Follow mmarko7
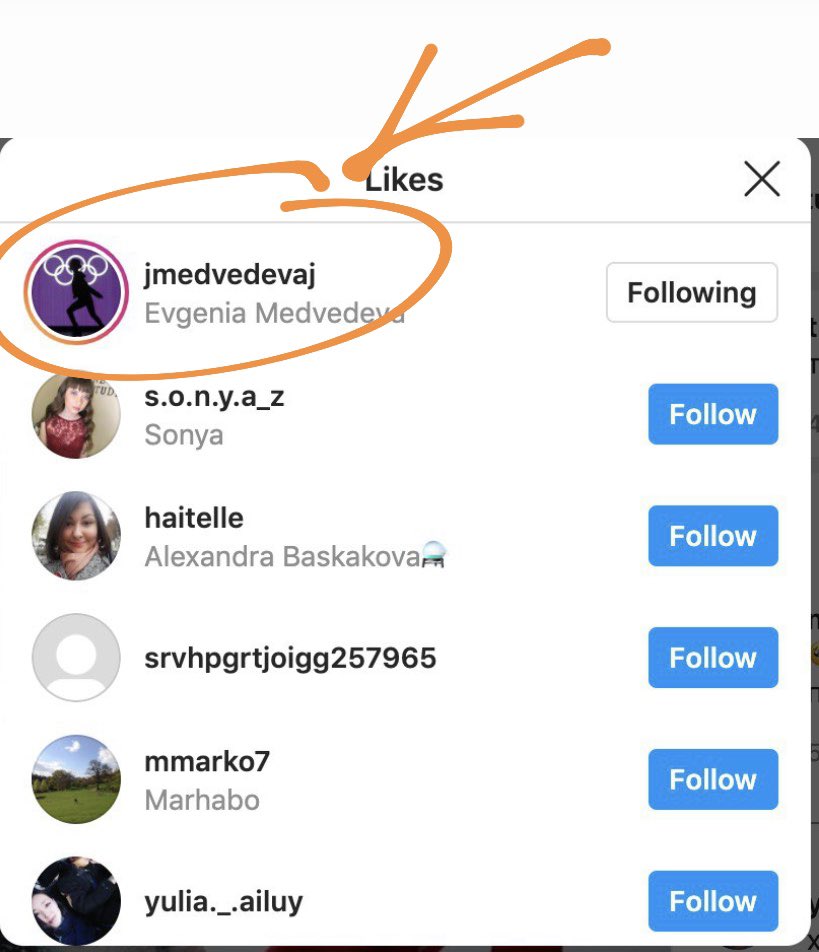This screenshot has width=819, height=952. click(x=712, y=780)
